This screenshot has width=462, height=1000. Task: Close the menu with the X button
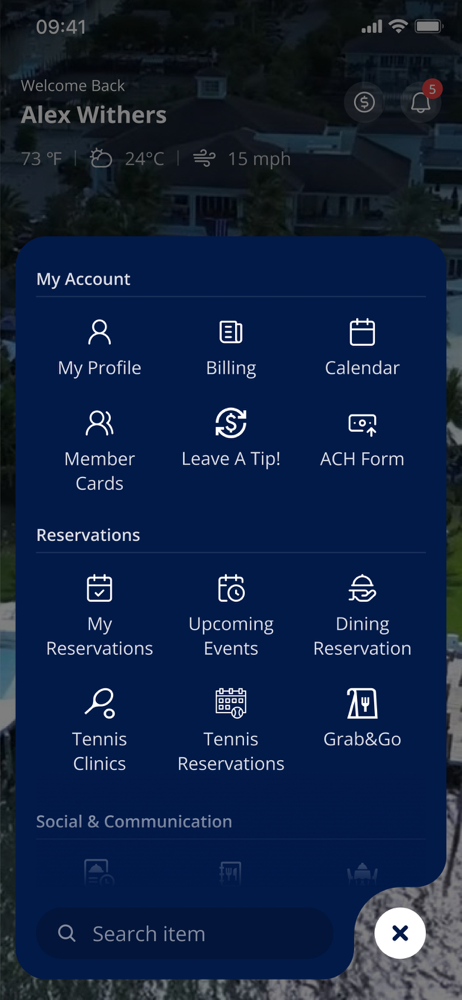pos(400,934)
